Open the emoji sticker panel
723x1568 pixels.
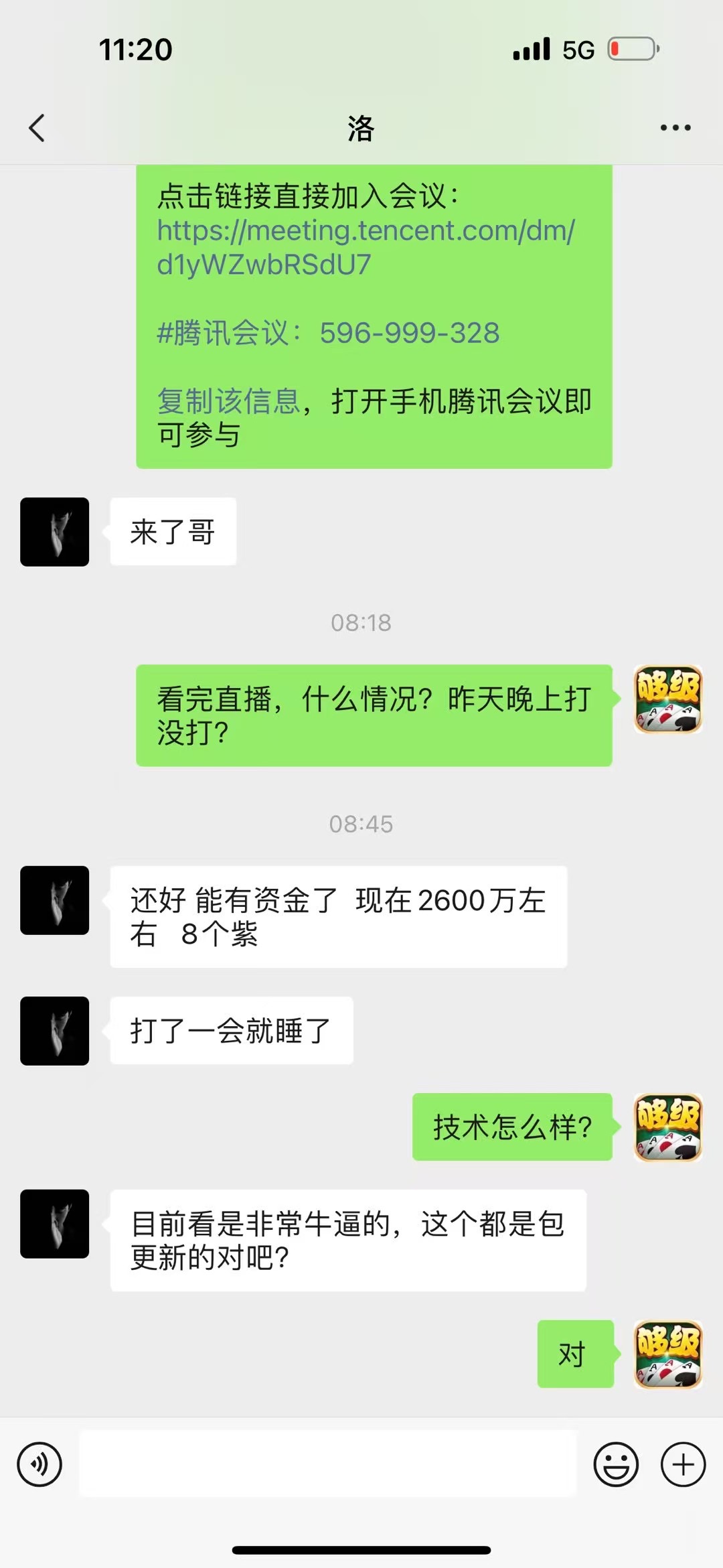coord(615,1464)
